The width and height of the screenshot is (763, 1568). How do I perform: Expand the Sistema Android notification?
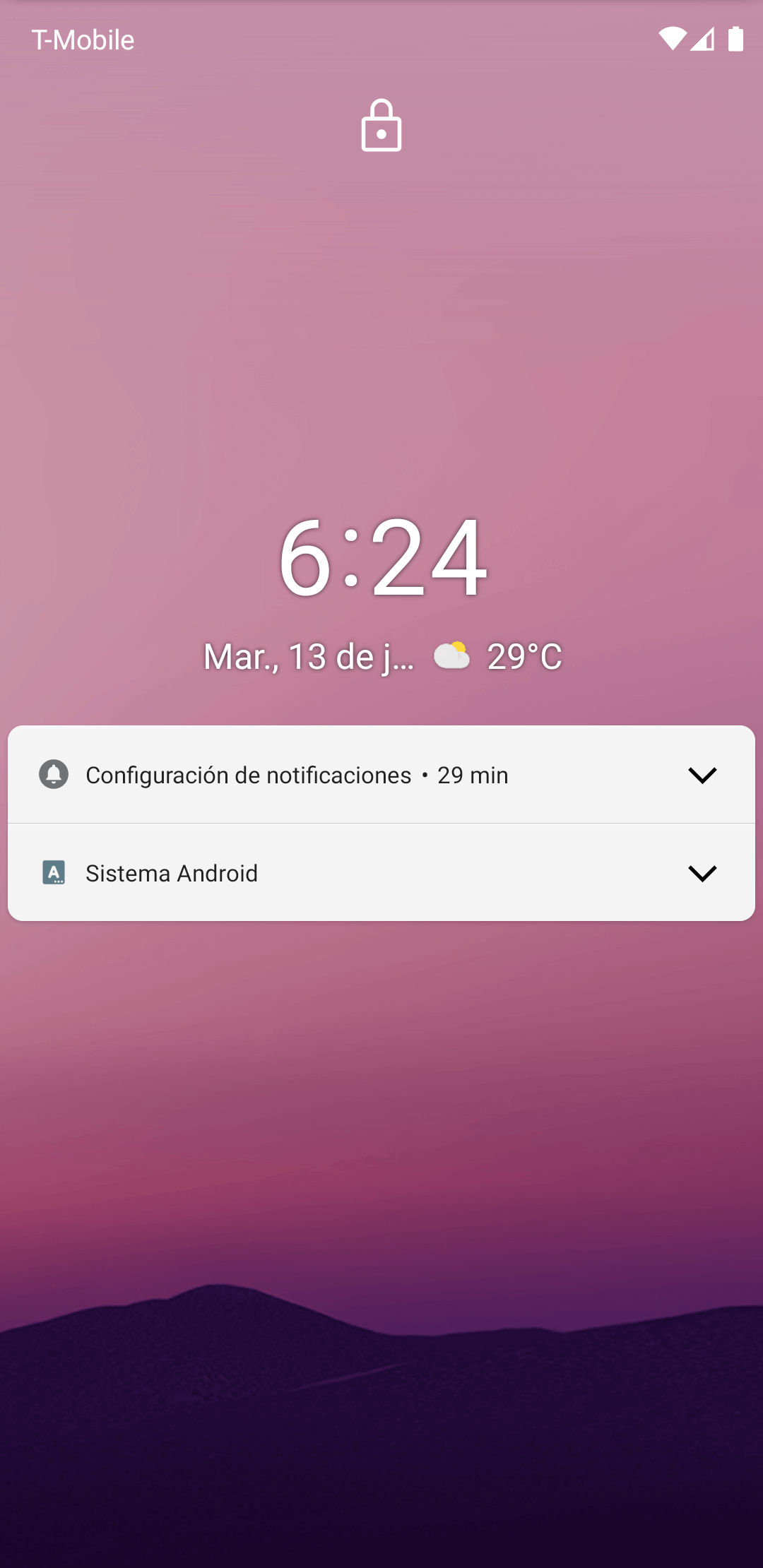702,873
